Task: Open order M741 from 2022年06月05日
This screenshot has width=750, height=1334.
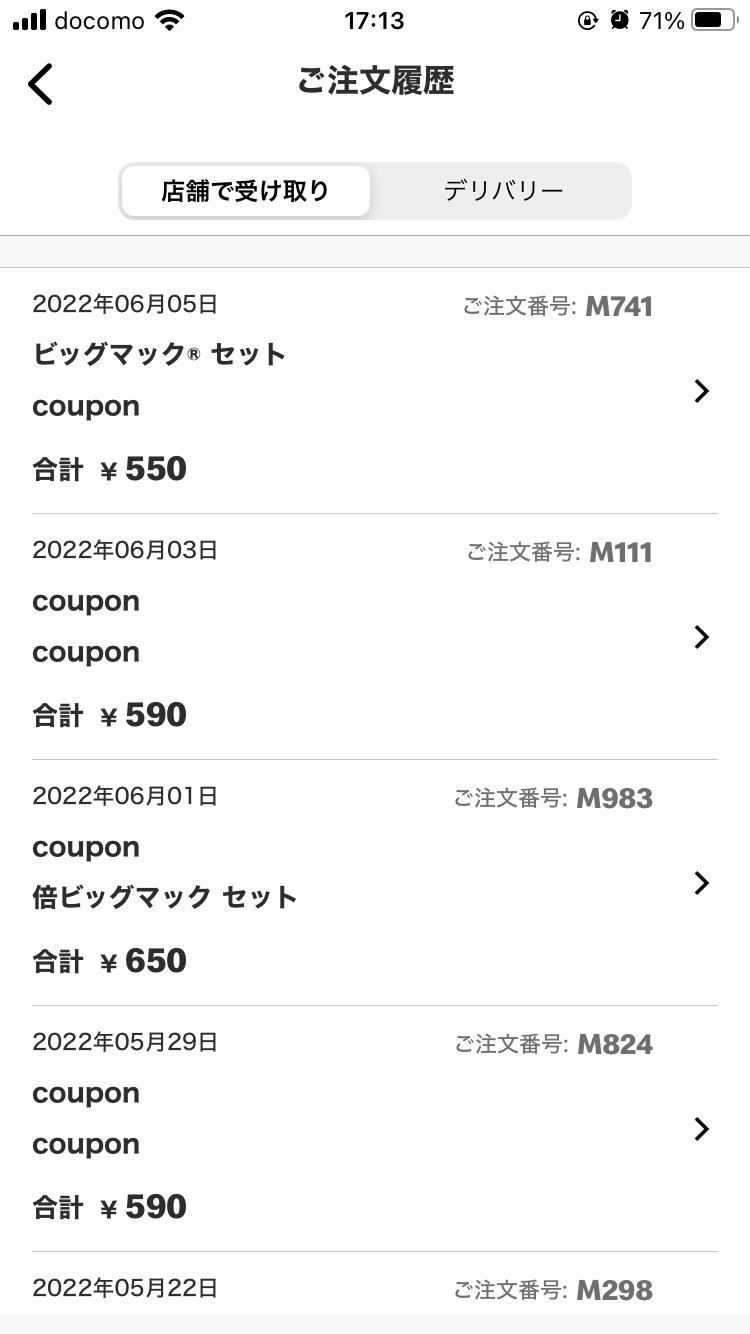Action: [x=375, y=391]
